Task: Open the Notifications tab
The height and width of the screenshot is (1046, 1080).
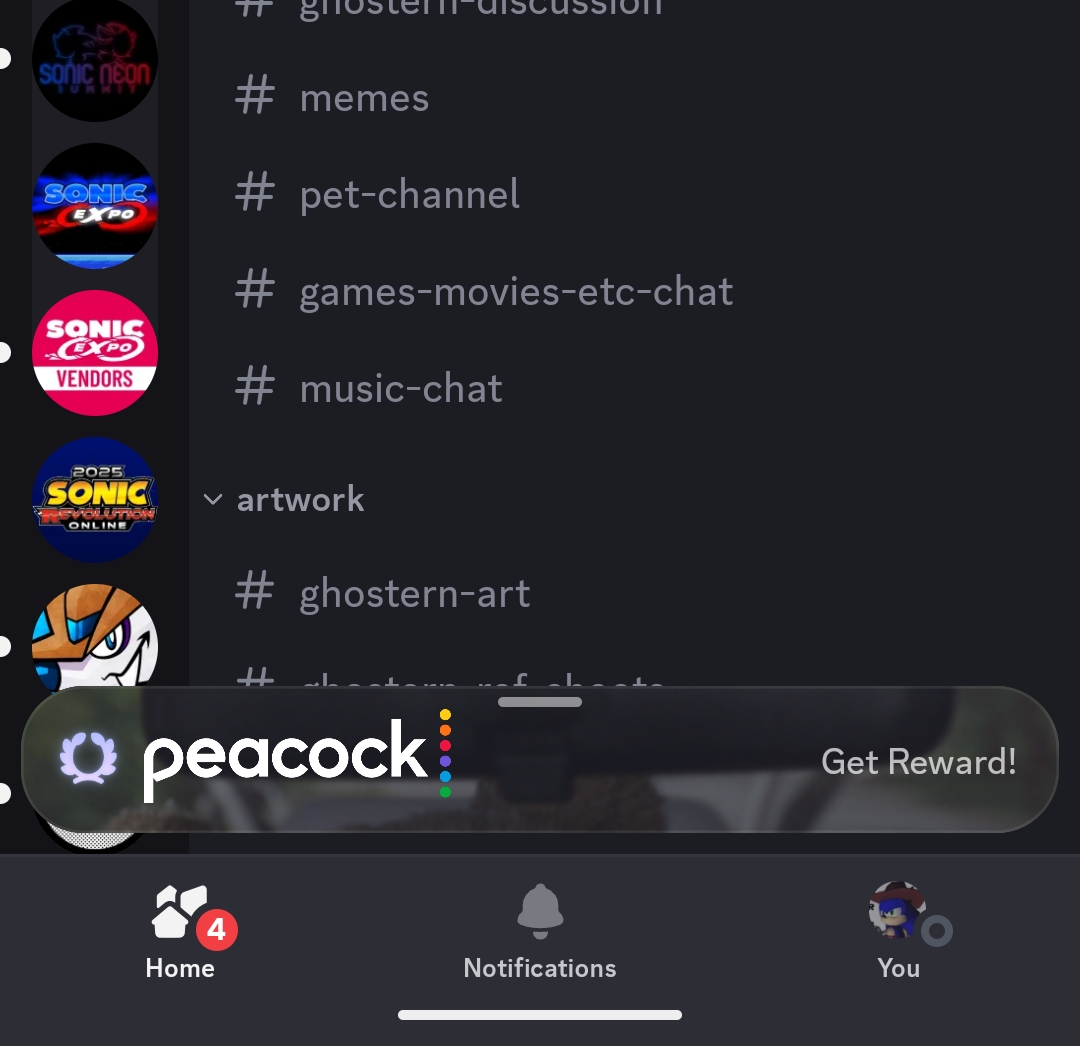Action: (540, 930)
